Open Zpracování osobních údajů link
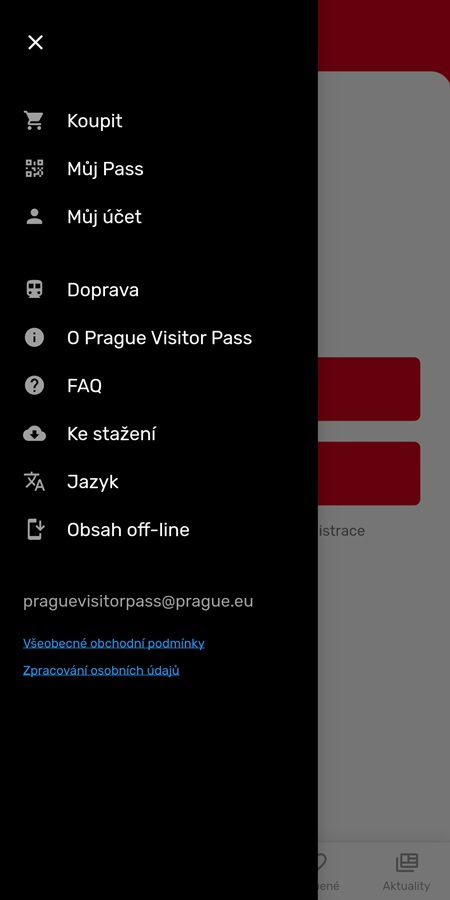The width and height of the screenshot is (450, 900). [101, 670]
